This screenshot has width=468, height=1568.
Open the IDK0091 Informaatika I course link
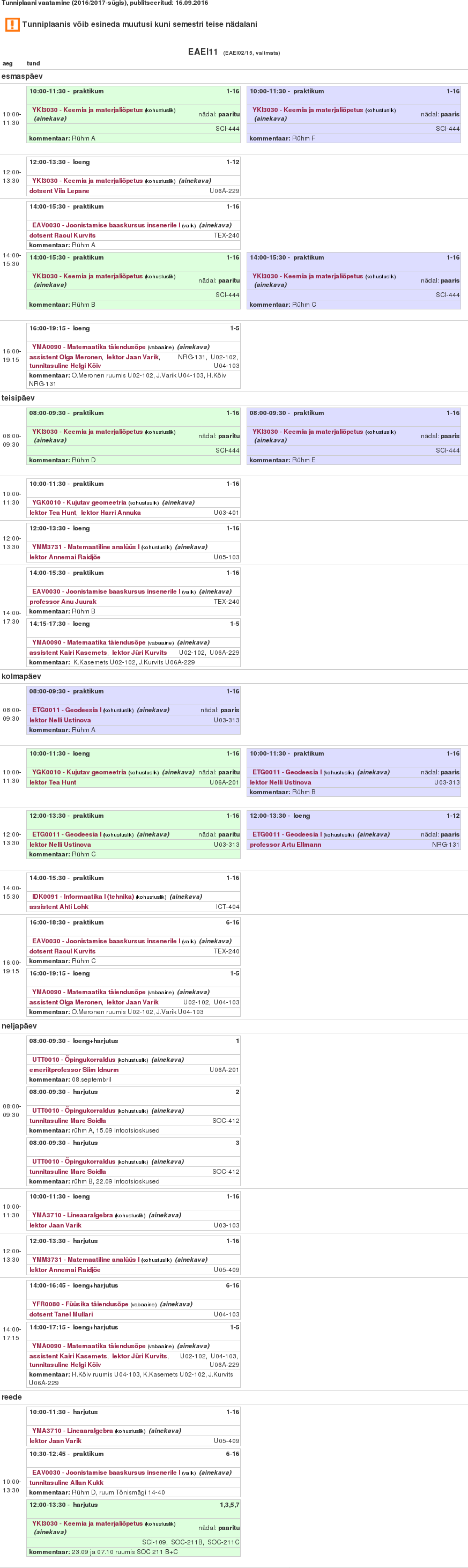(x=83, y=896)
